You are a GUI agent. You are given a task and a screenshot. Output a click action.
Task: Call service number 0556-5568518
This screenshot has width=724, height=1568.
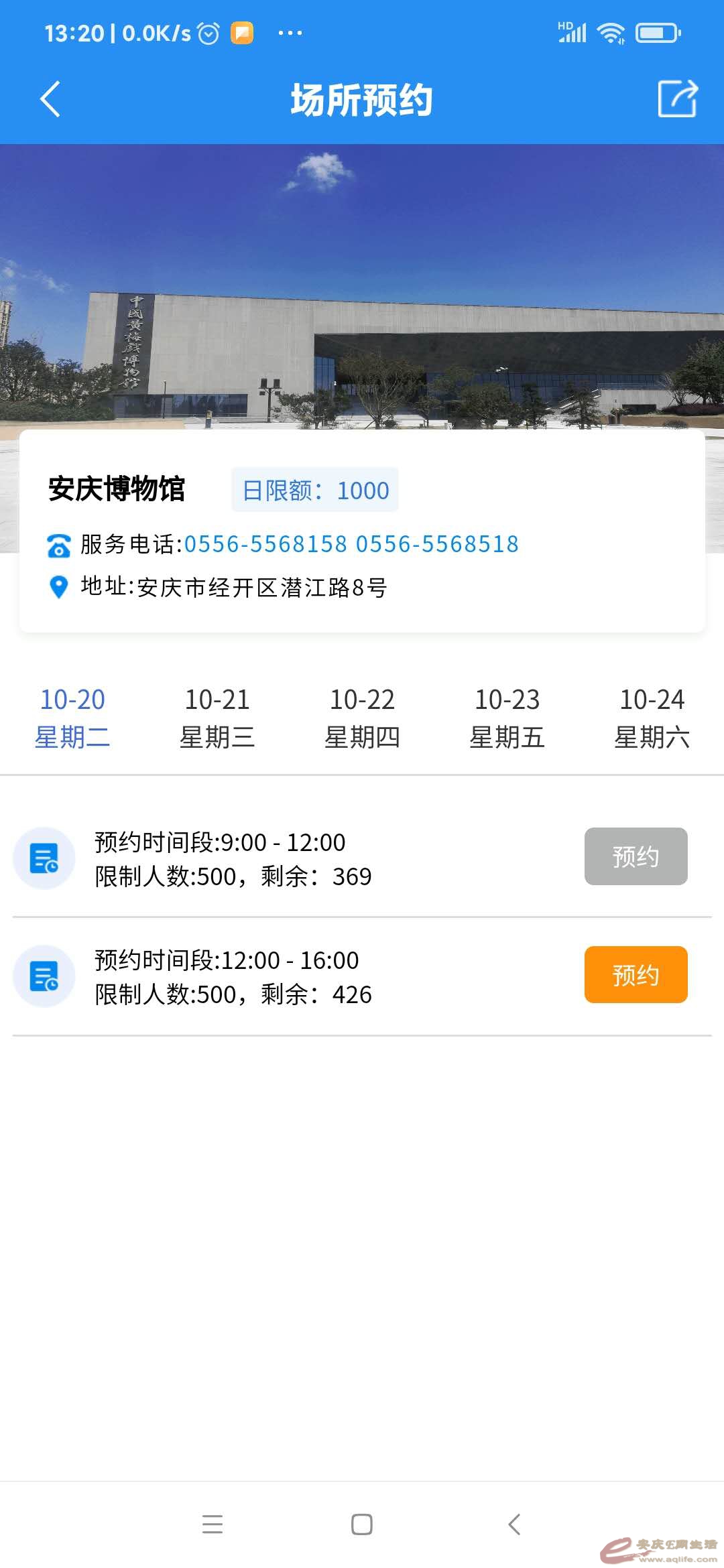point(437,544)
